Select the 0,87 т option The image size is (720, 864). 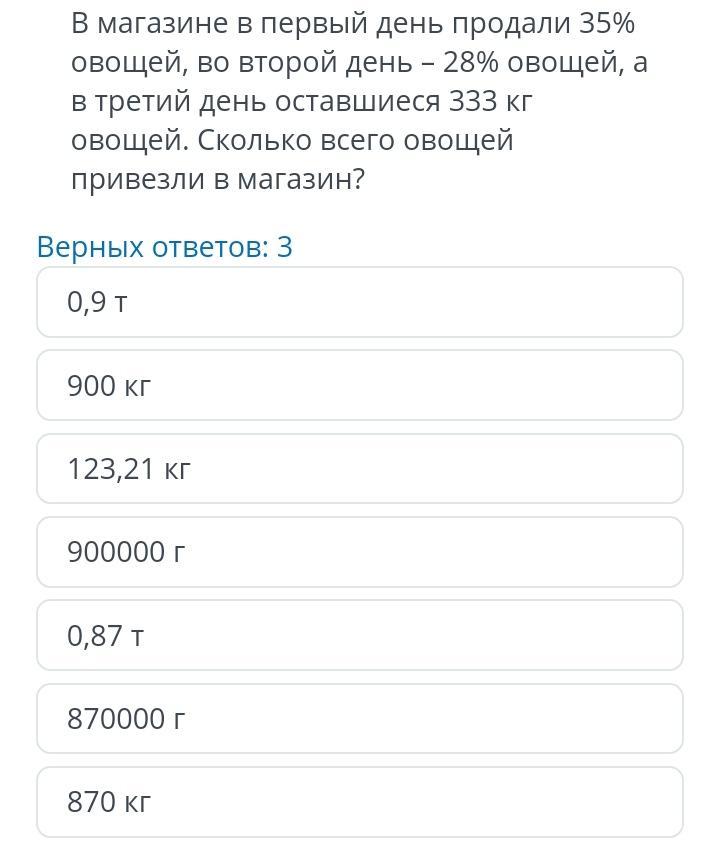360,635
